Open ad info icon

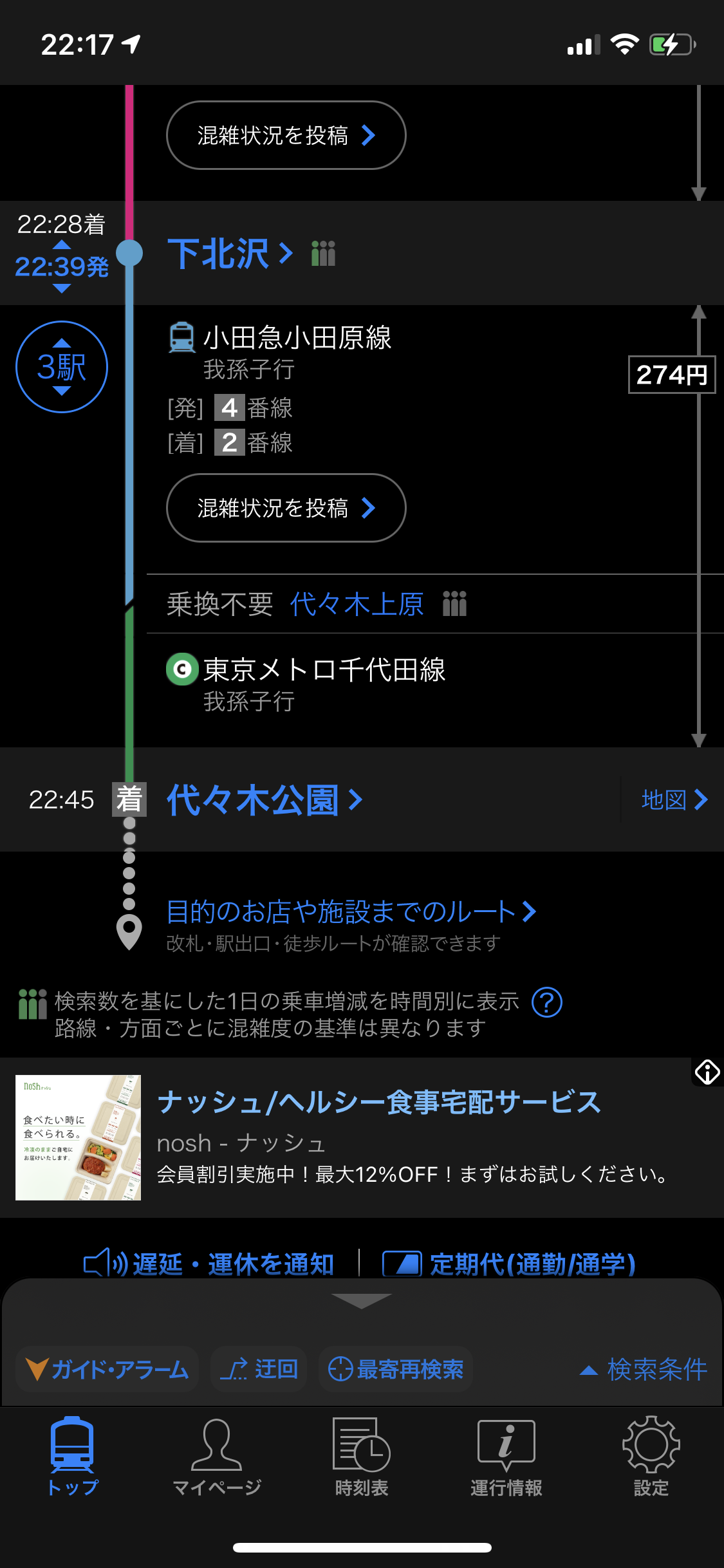click(x=707, y=1072)
